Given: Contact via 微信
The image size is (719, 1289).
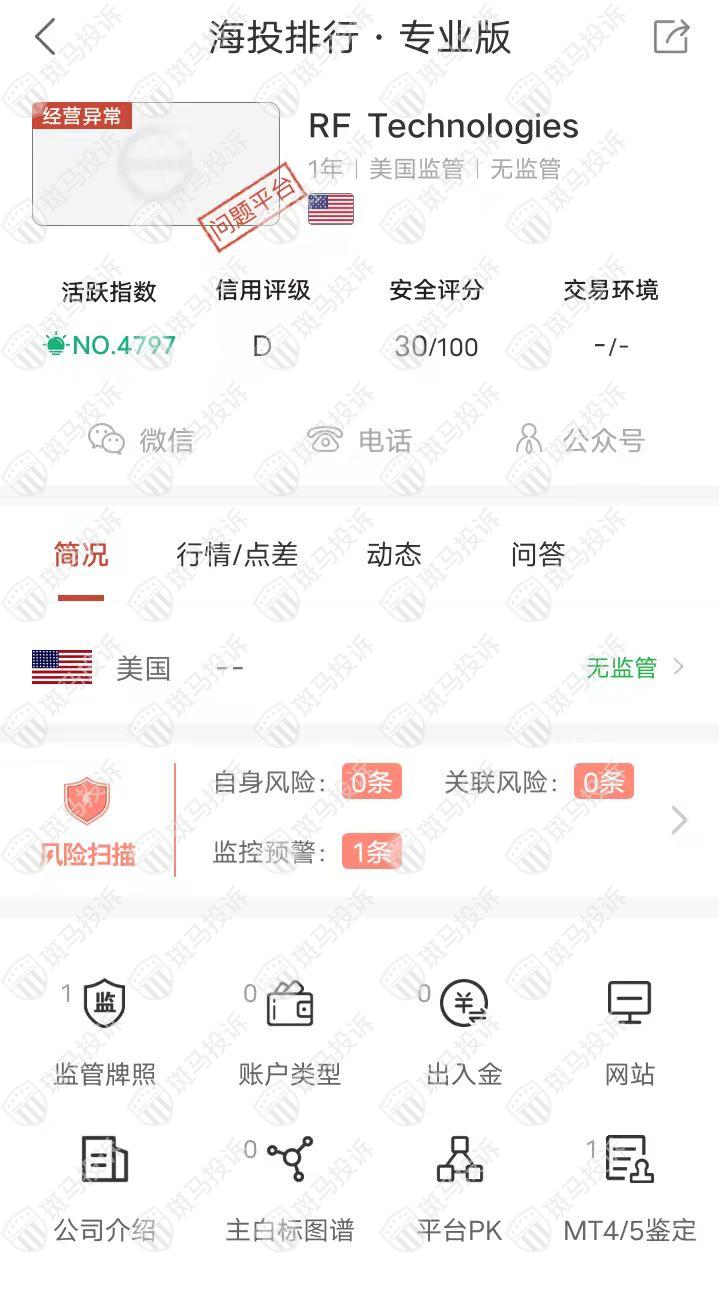Looking at the screenshot, I should tap(141, 440).
